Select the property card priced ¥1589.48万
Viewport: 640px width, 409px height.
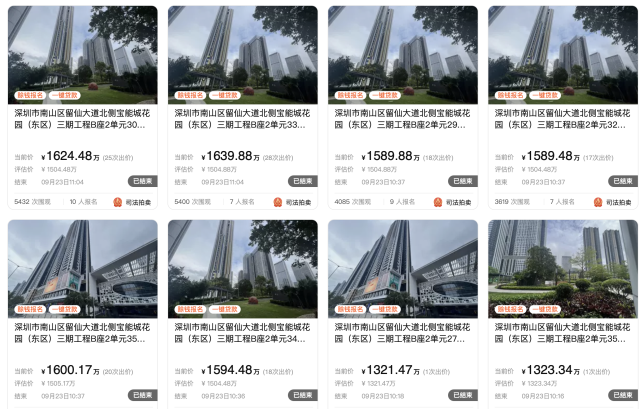pos(562,120)
